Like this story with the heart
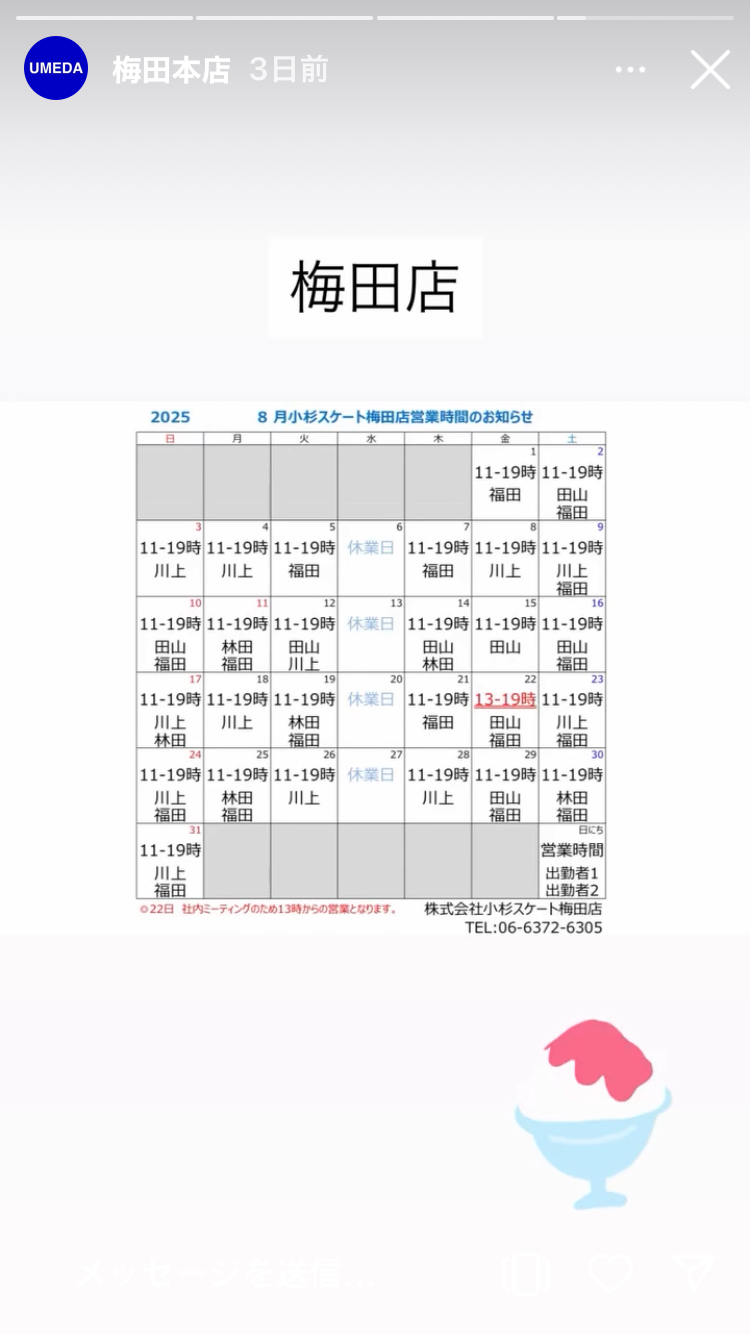 610,1272
